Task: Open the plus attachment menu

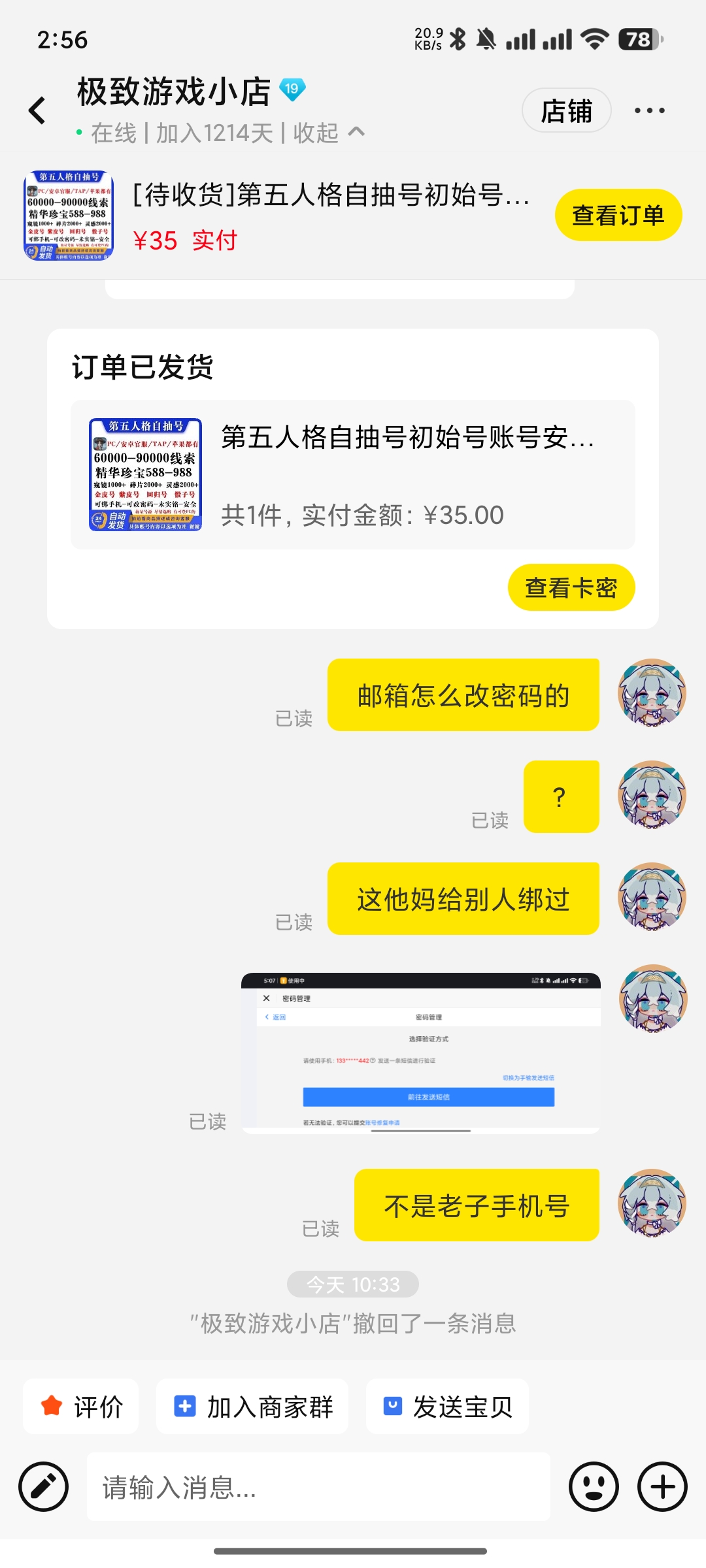Action: [662, 1487]
